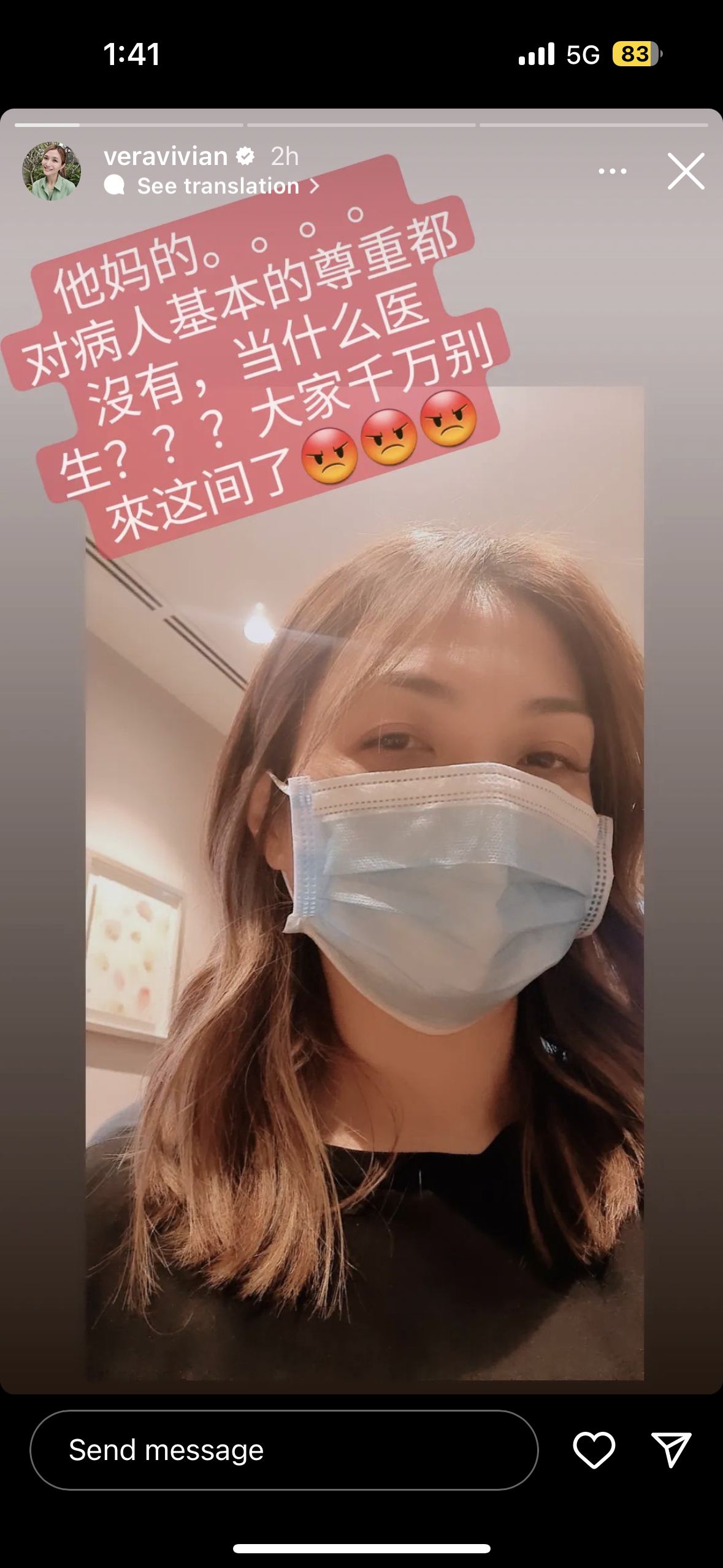Open veravivian's profile via the username
The image size is (723, 1568).
[166, 156]
